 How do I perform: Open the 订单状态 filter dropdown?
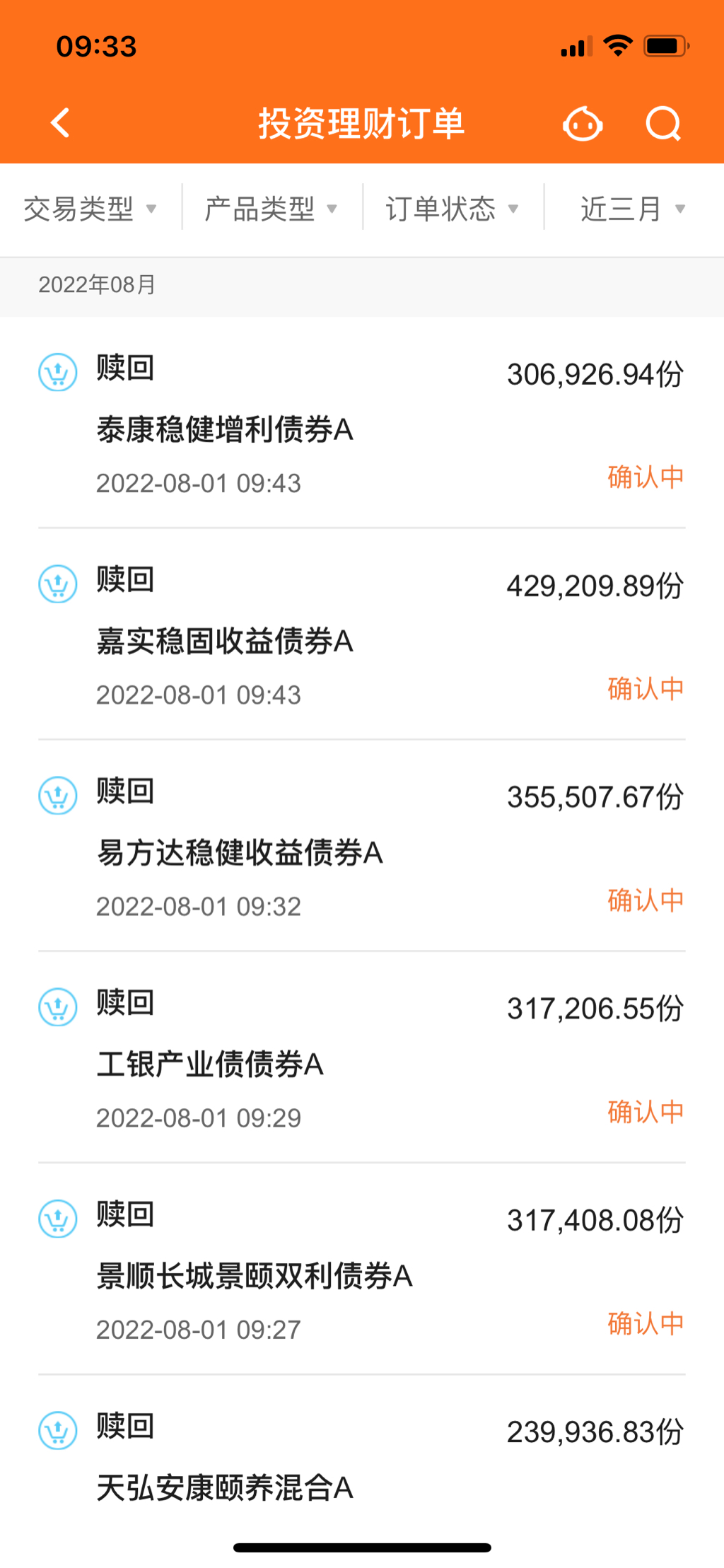coord(452,209)
